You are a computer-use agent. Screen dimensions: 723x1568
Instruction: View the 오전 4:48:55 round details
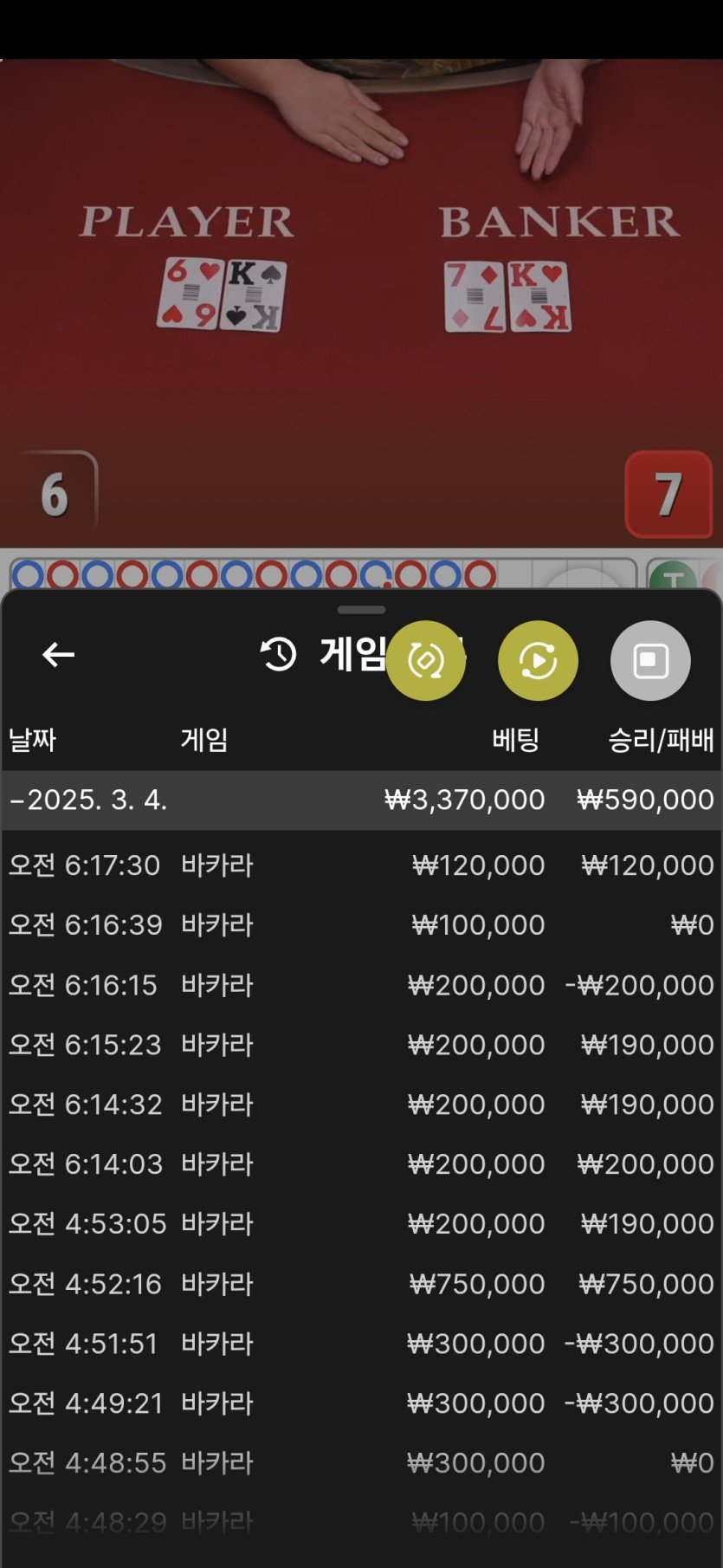[361, 1463]
